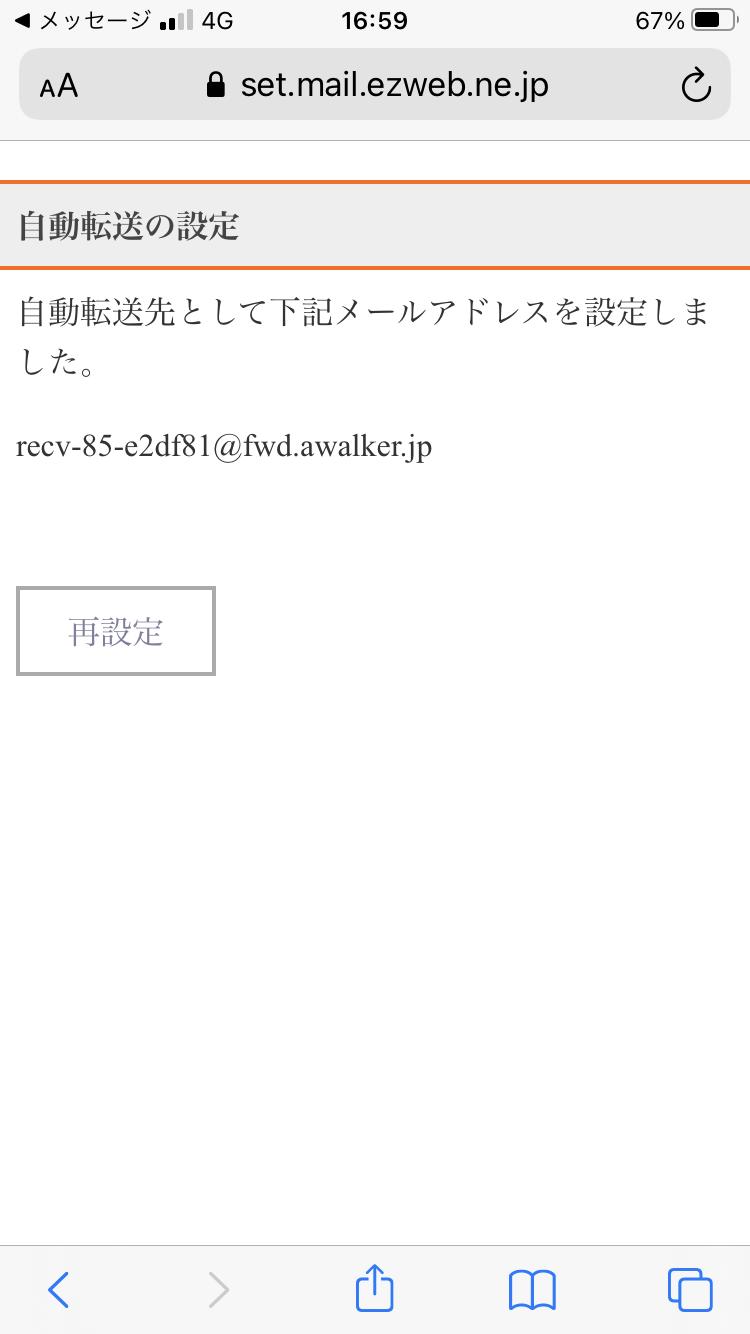
Task: Open the share sheet
Action: point(375,1286)
